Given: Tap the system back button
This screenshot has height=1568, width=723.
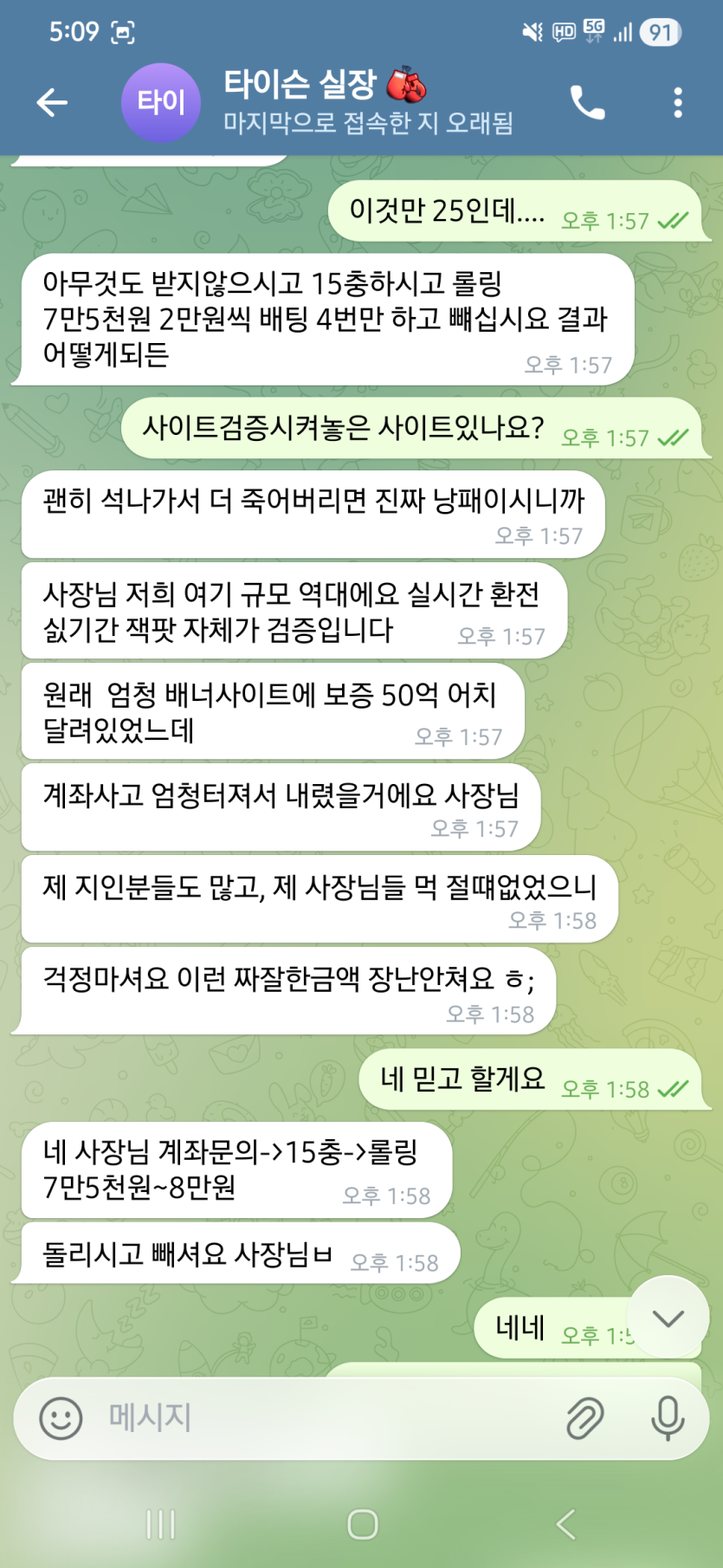Looking at the screenshot, I should coord(565,1524).
